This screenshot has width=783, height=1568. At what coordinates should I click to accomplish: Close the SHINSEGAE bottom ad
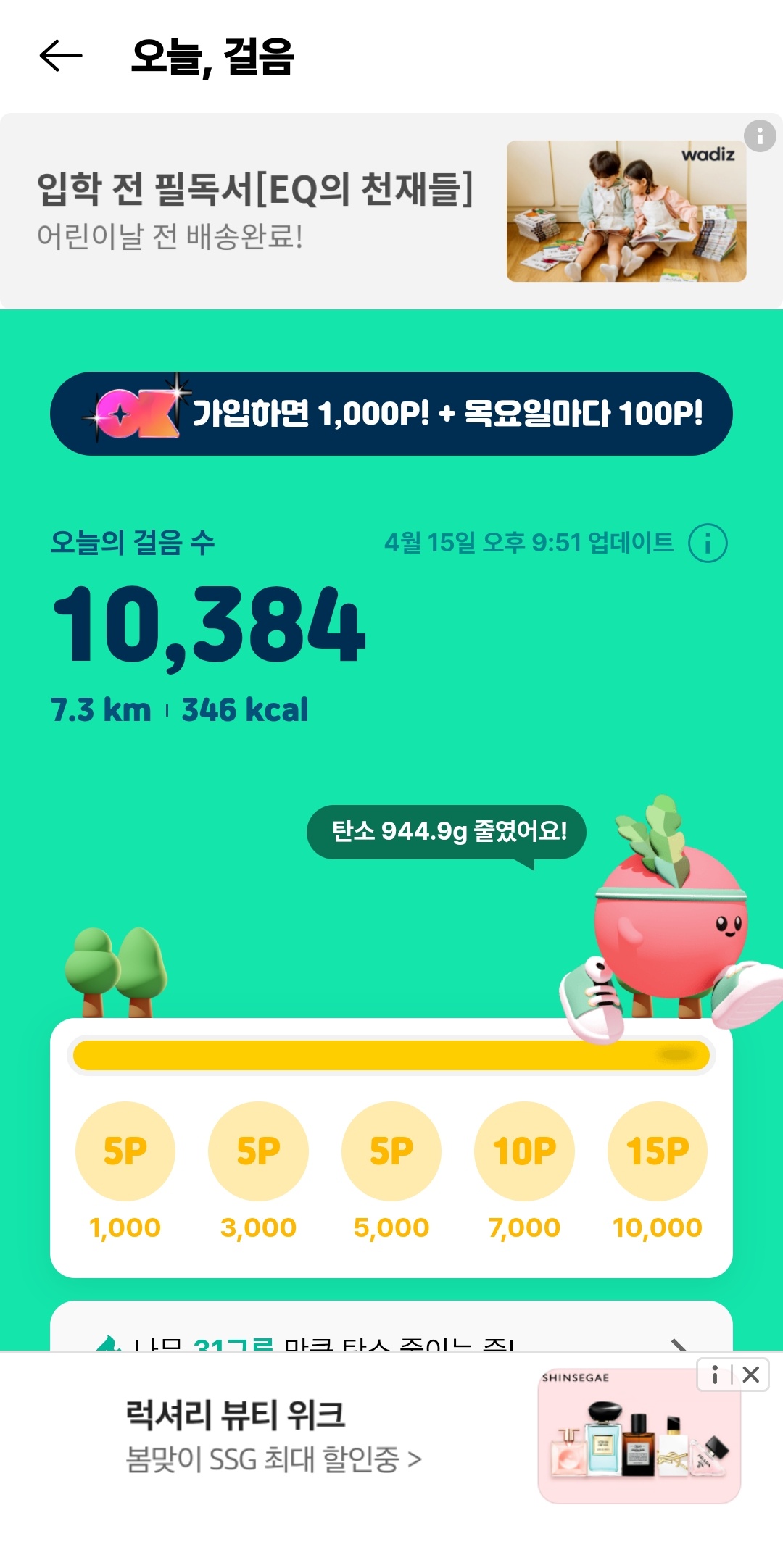(751, 1375)
